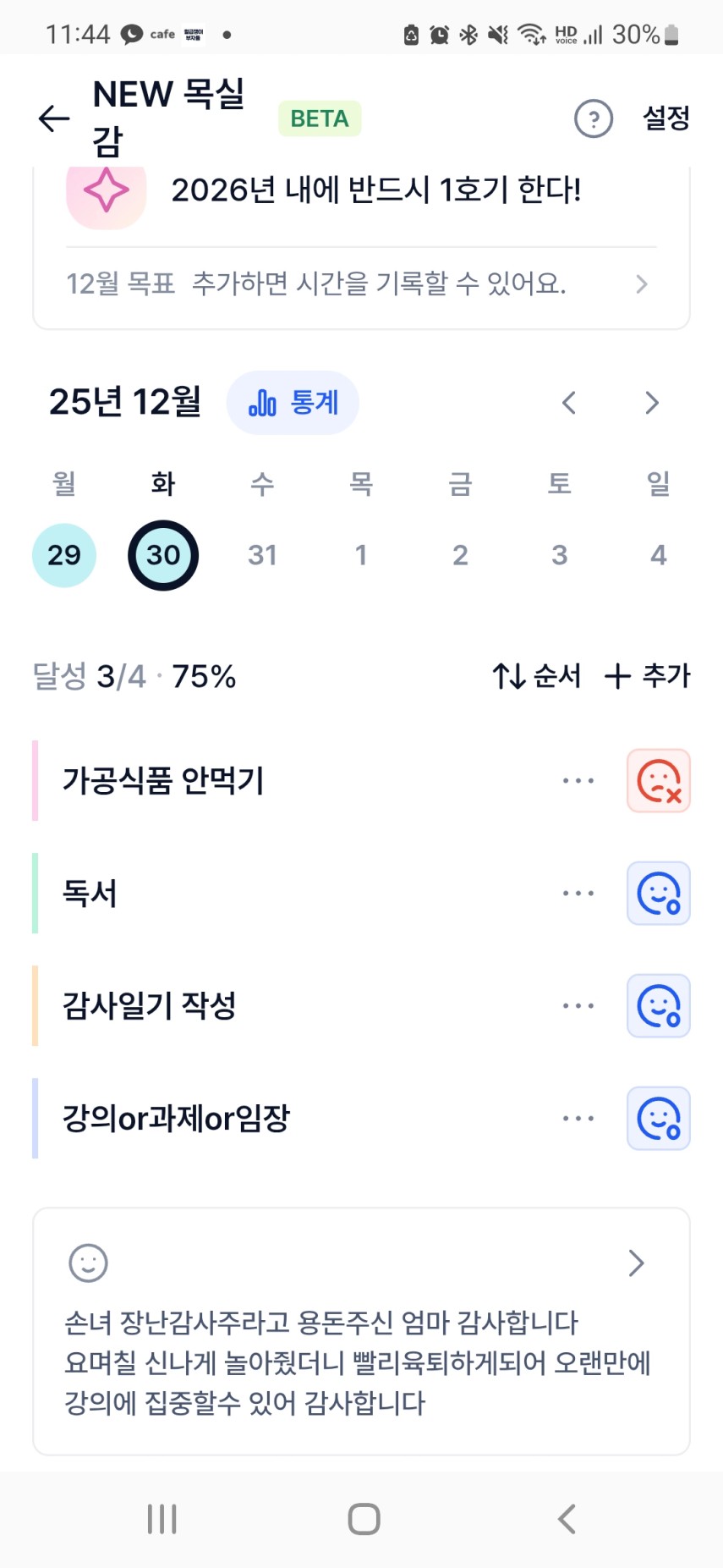Open 통계 statistics
723x1568 pixels.
pos(293,403)
